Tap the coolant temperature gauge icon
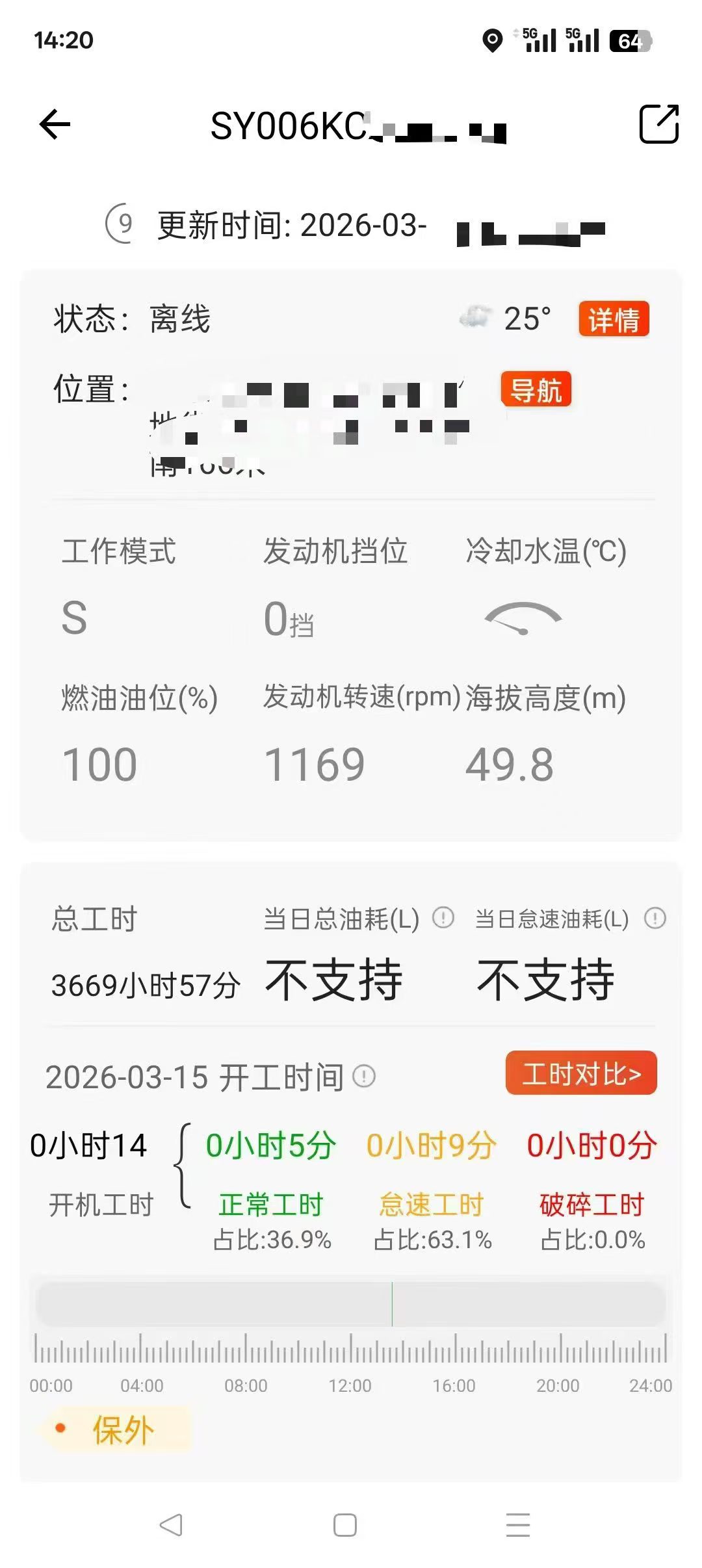This screenshot has height=1568, width=702. [524, 618]
